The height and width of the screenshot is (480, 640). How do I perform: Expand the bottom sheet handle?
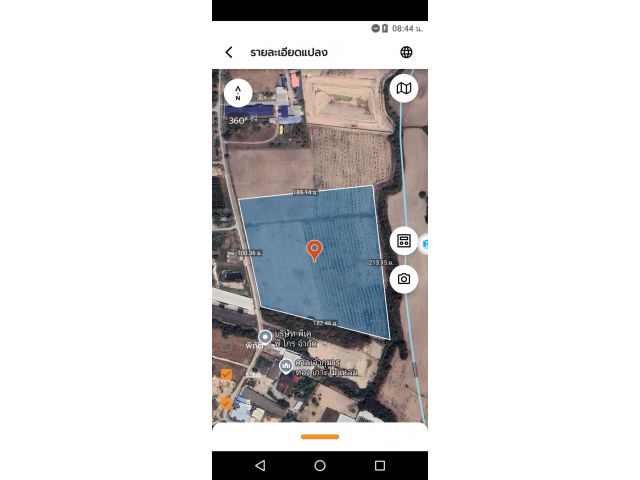320,436
